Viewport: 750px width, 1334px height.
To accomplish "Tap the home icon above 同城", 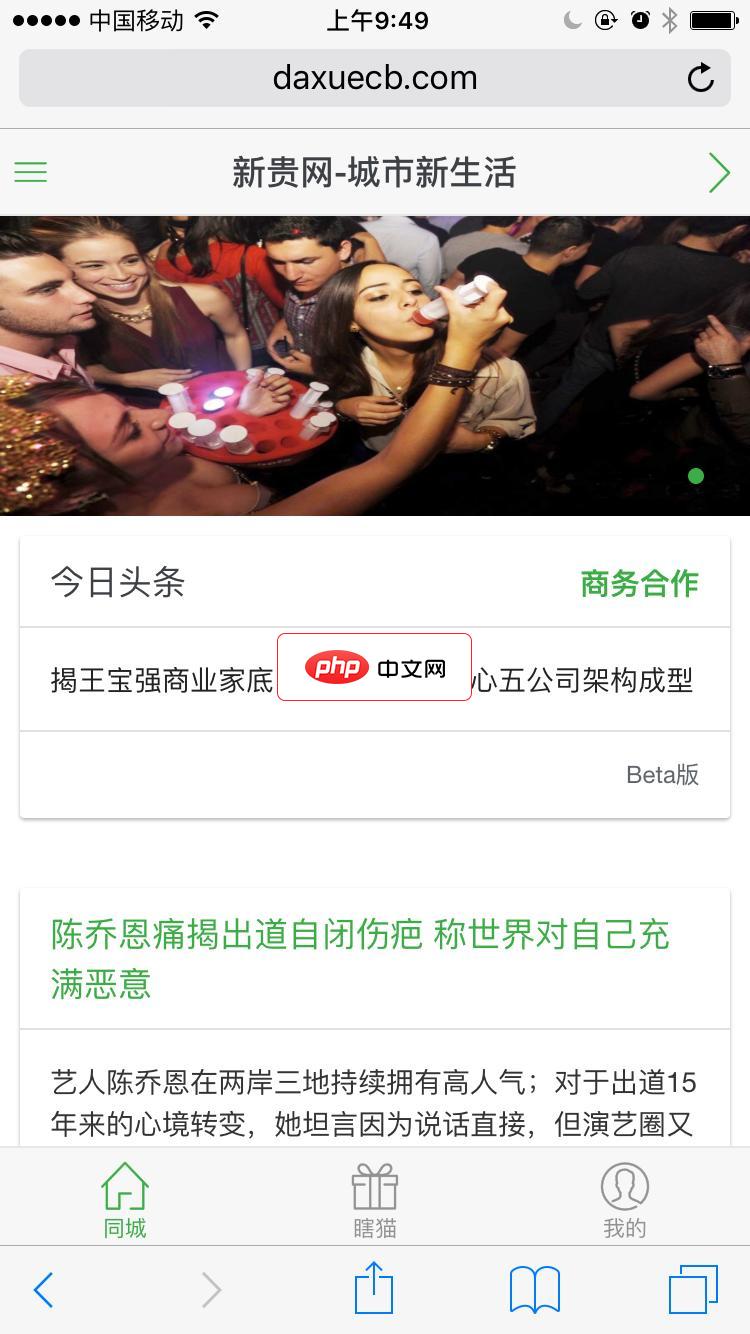I will 124,1186.
